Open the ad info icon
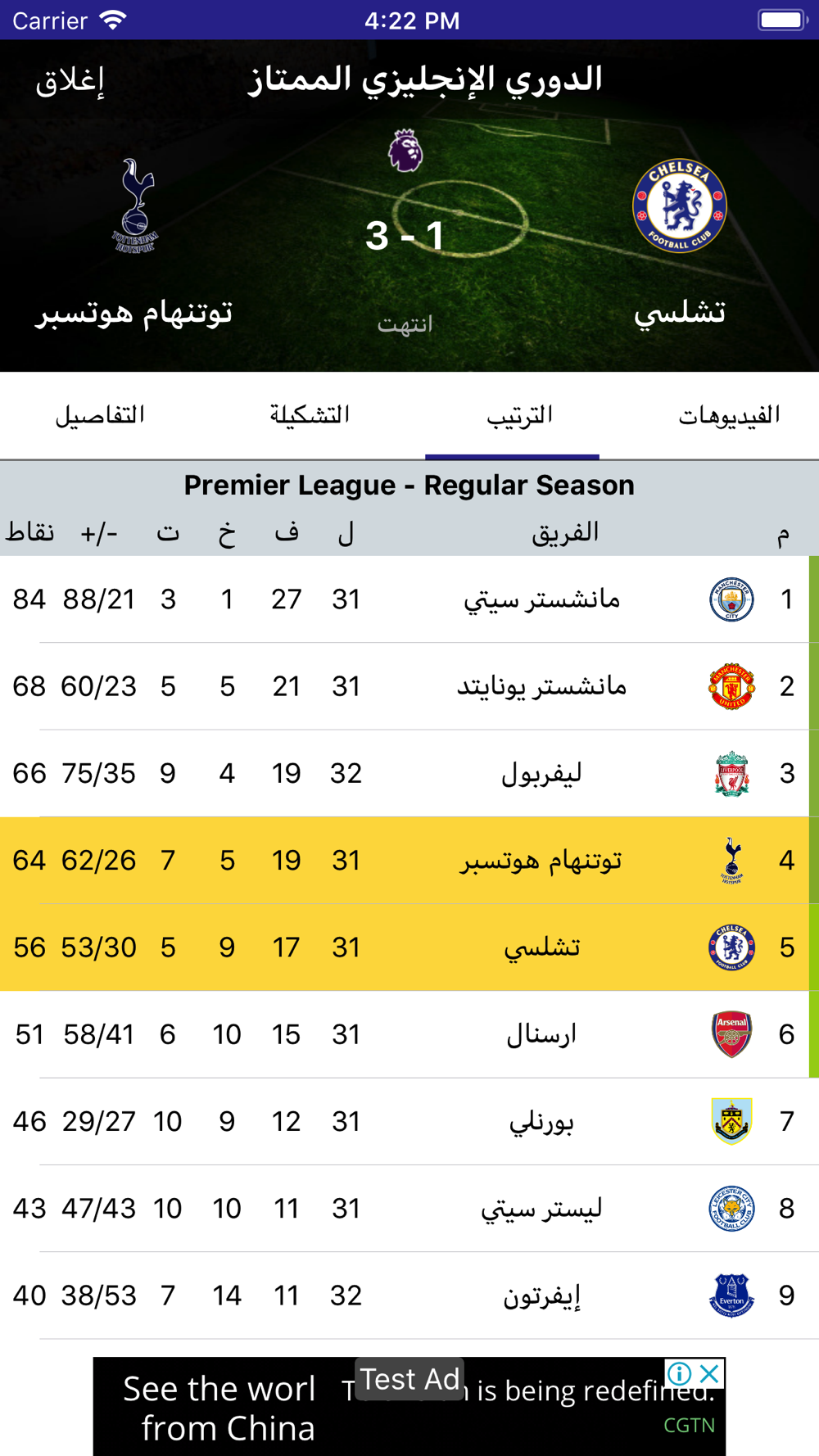Screen dimensions: 819x1456 click(x=680, y=1373)
